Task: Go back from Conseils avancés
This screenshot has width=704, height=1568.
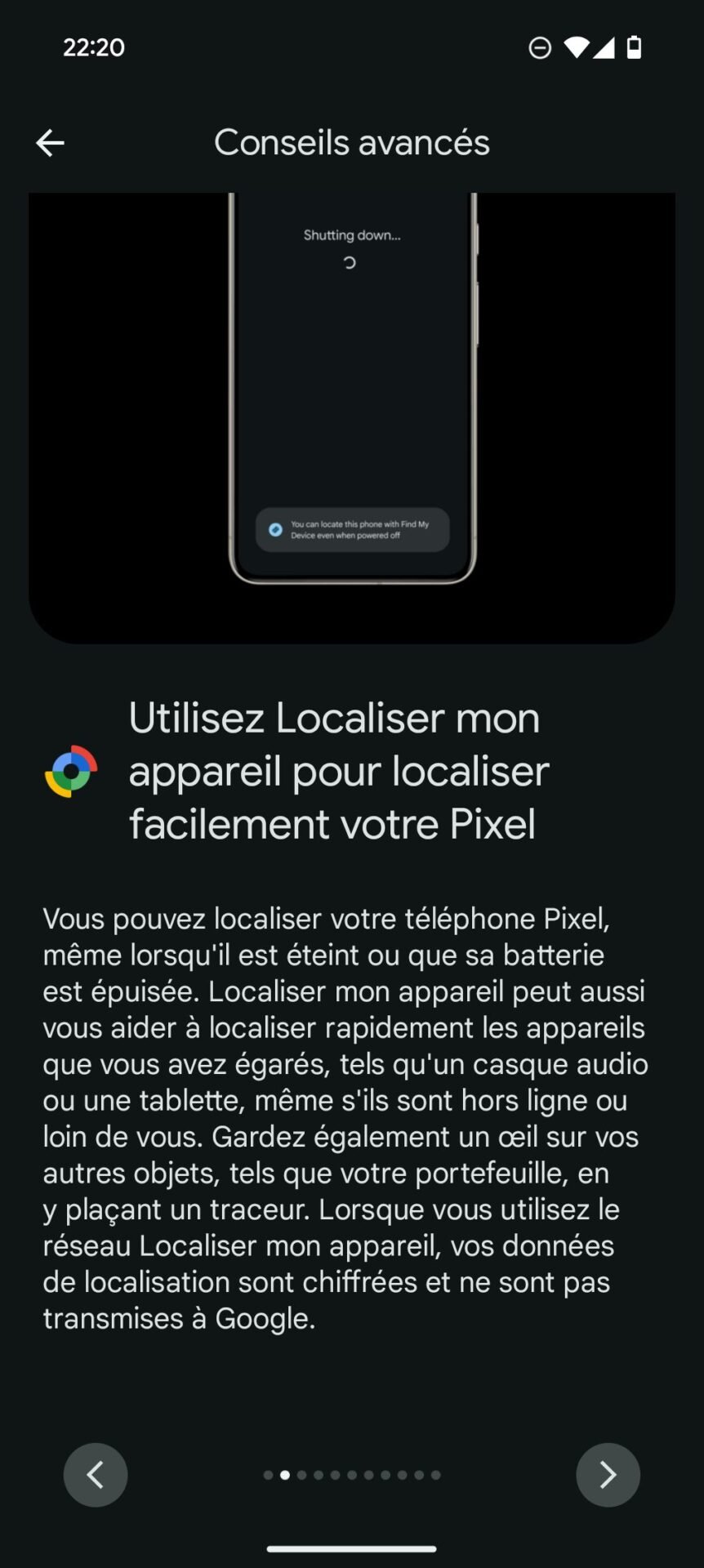Action: (x=50, y=143)
